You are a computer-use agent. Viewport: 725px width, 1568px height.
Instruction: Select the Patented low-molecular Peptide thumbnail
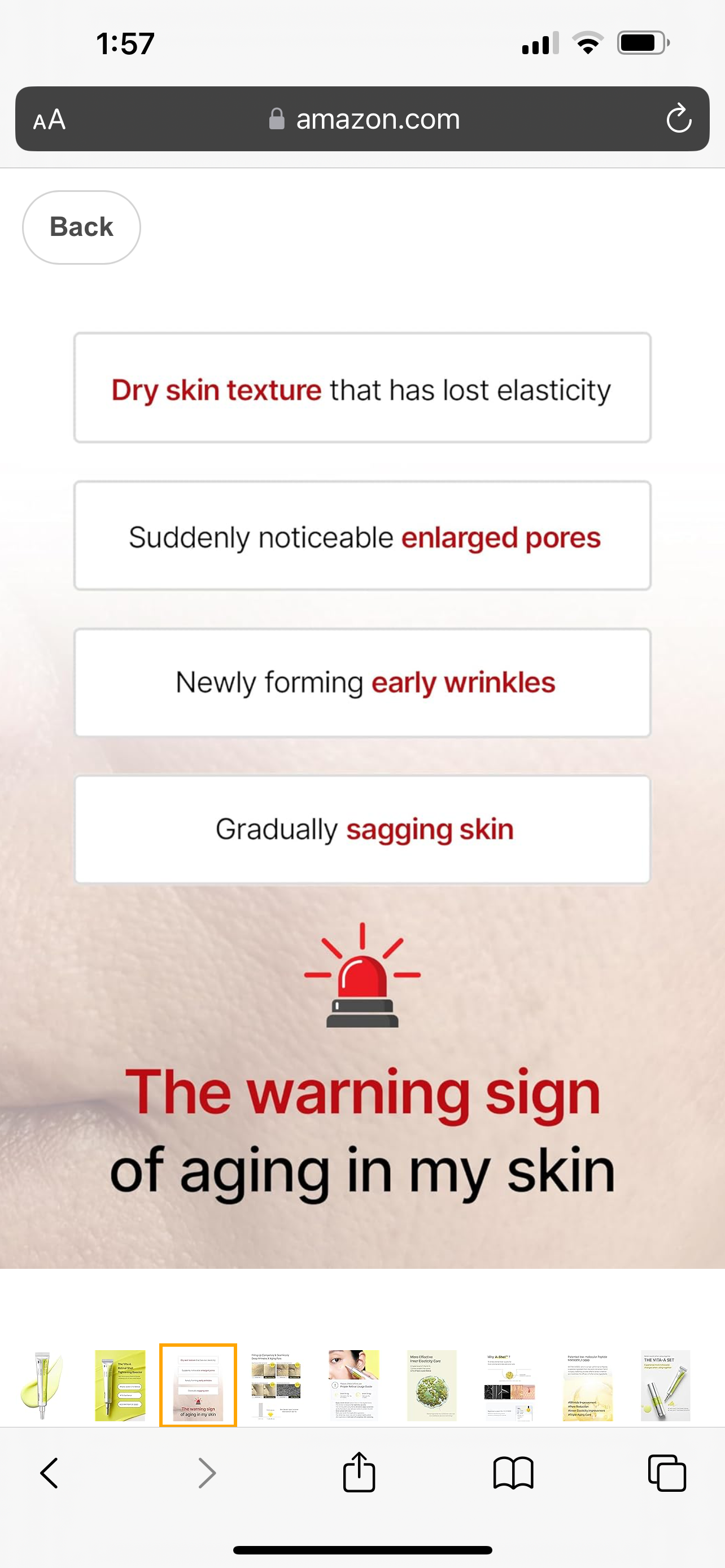[587, 1385]
